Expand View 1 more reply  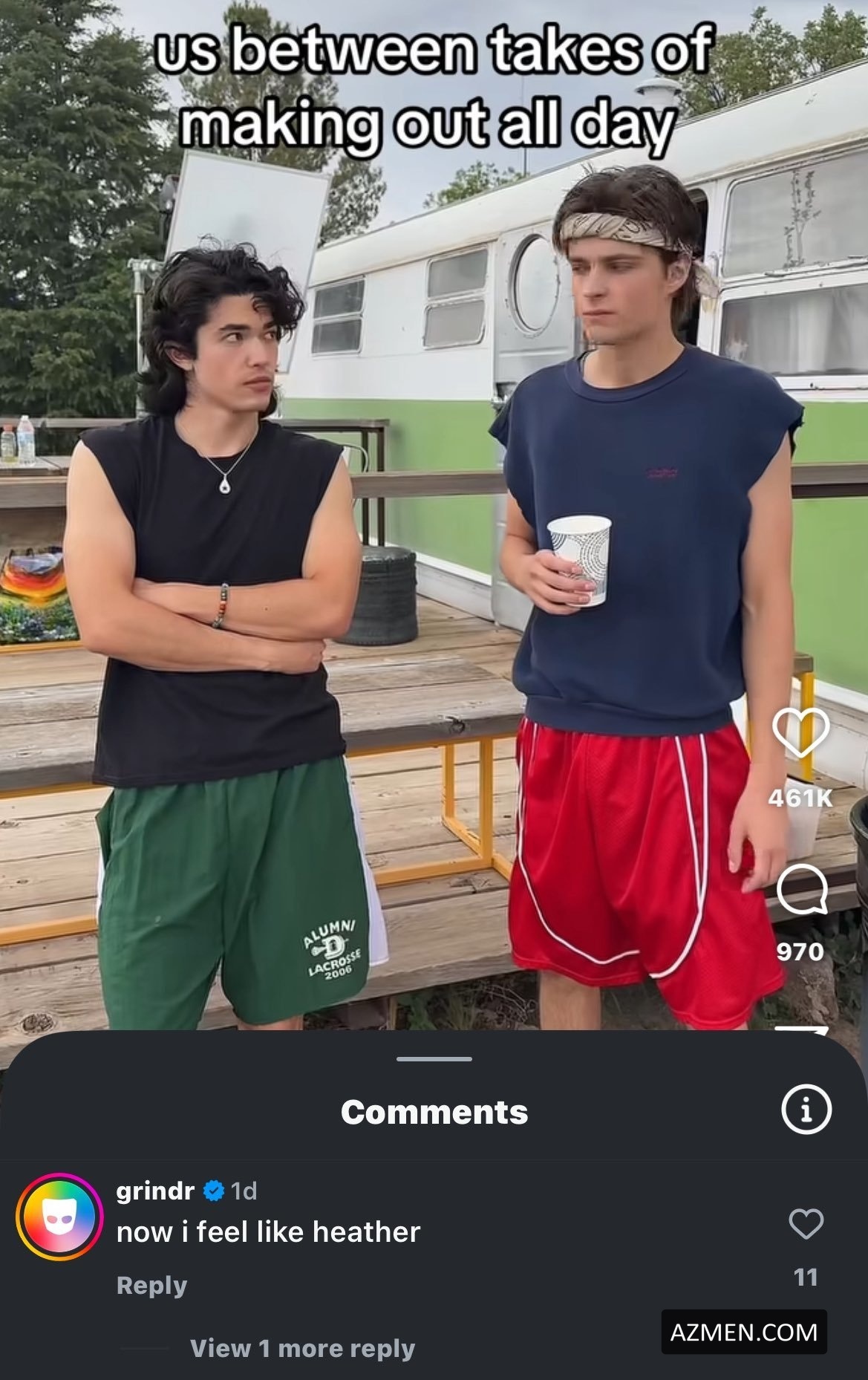pyautogui.click(x=302, y=1348)
